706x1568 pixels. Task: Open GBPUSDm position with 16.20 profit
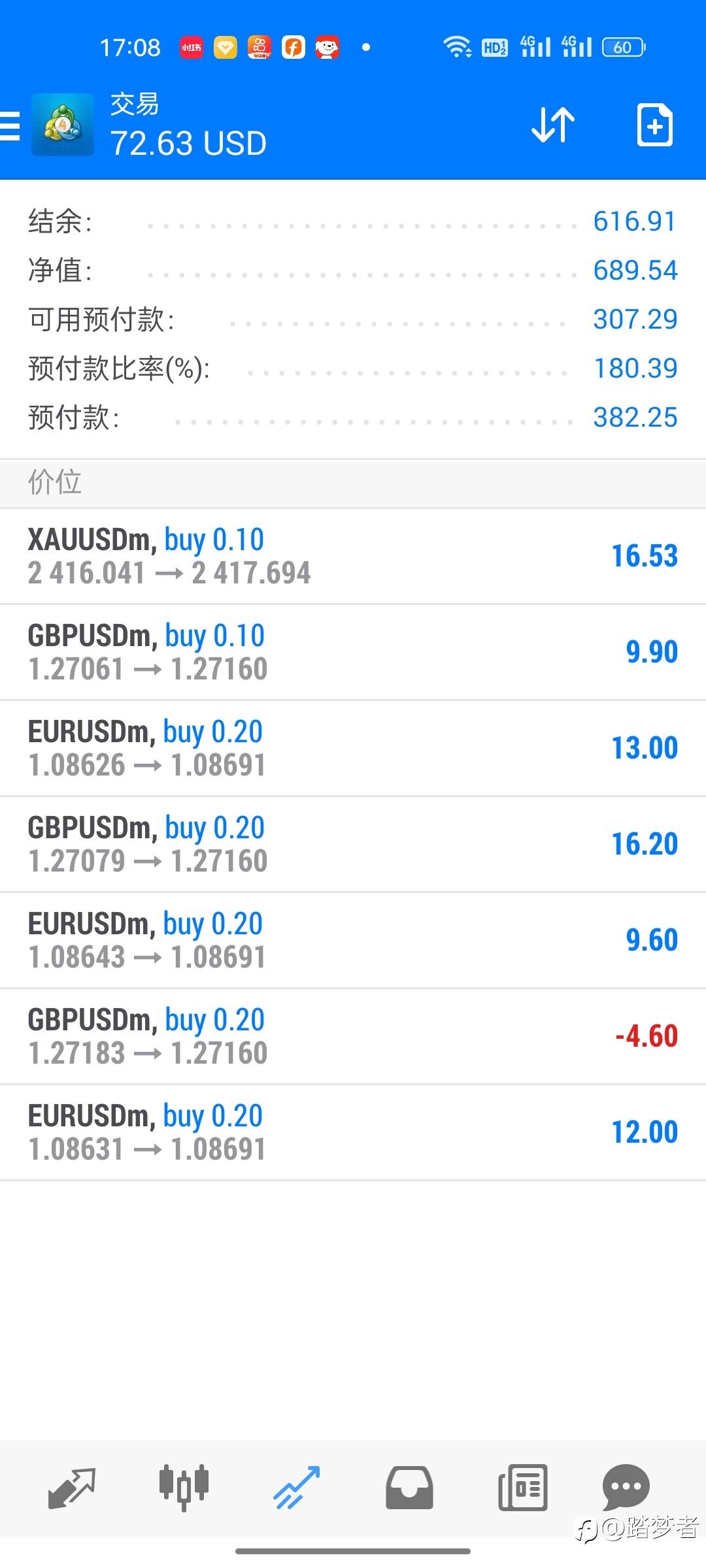coord(353,845)
